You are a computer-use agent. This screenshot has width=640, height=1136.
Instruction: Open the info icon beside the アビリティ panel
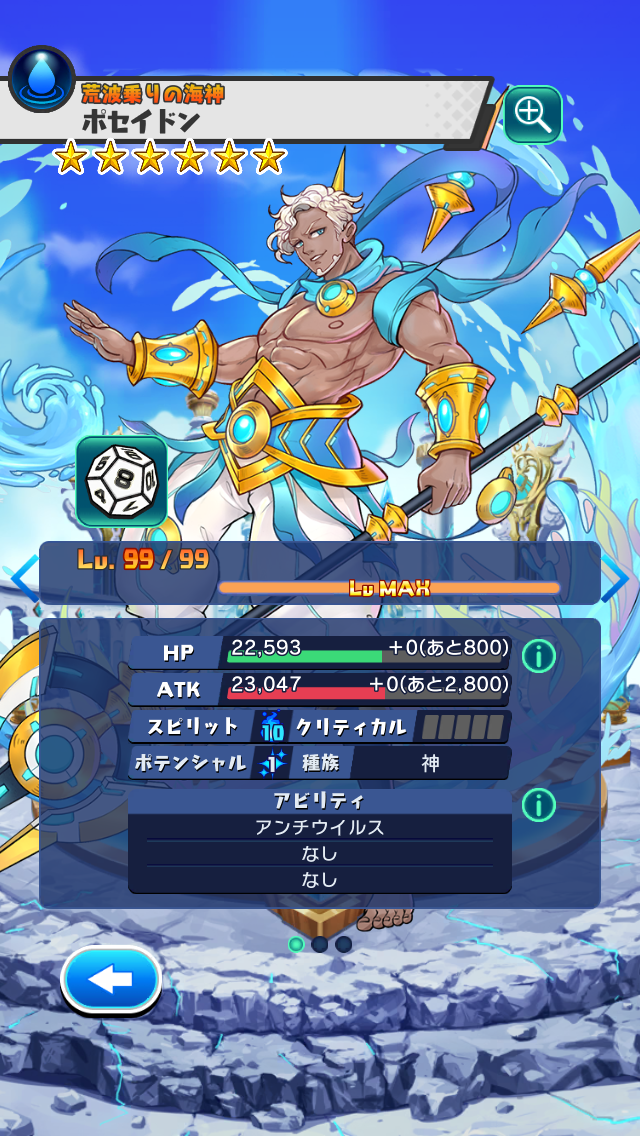(x=539, y=805)
